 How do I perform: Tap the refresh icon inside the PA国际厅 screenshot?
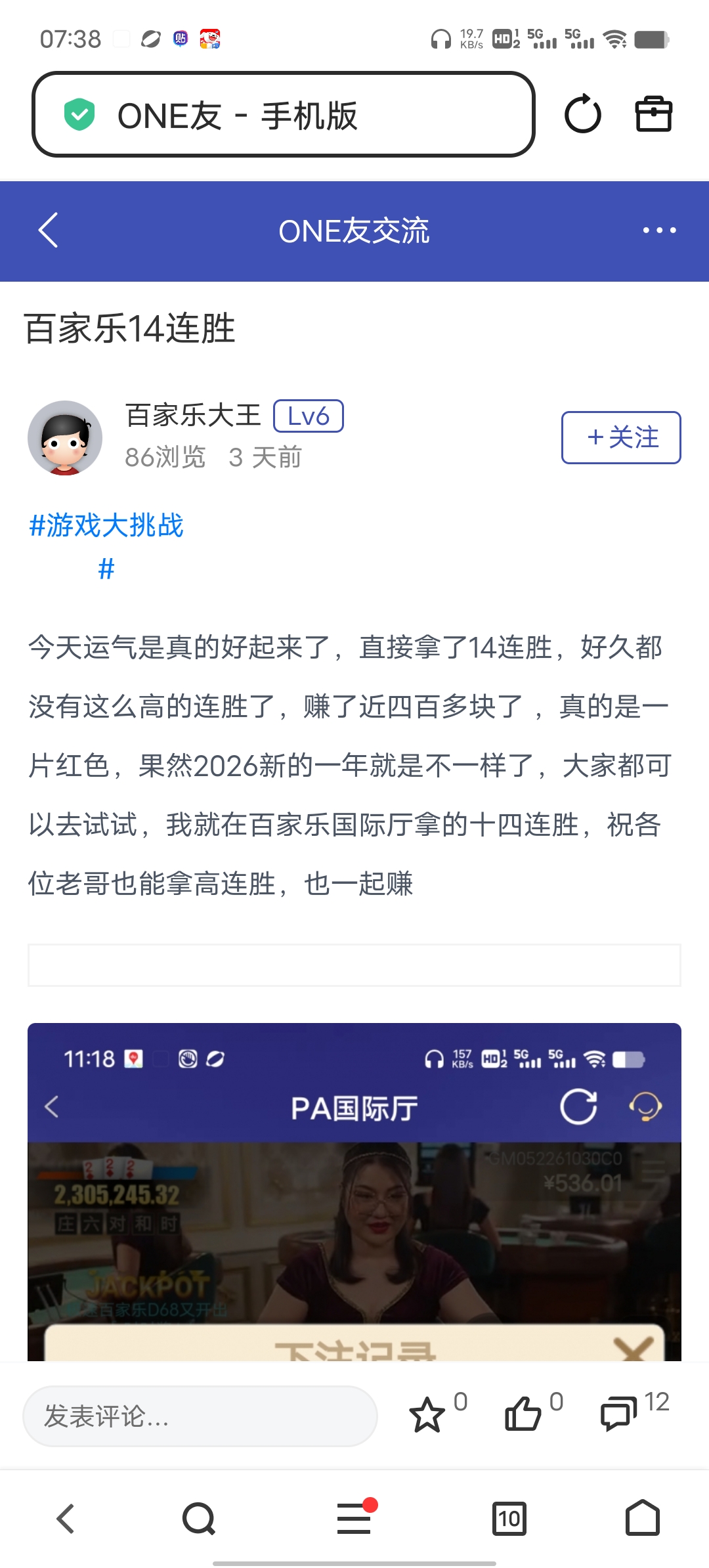point(578,1107)
